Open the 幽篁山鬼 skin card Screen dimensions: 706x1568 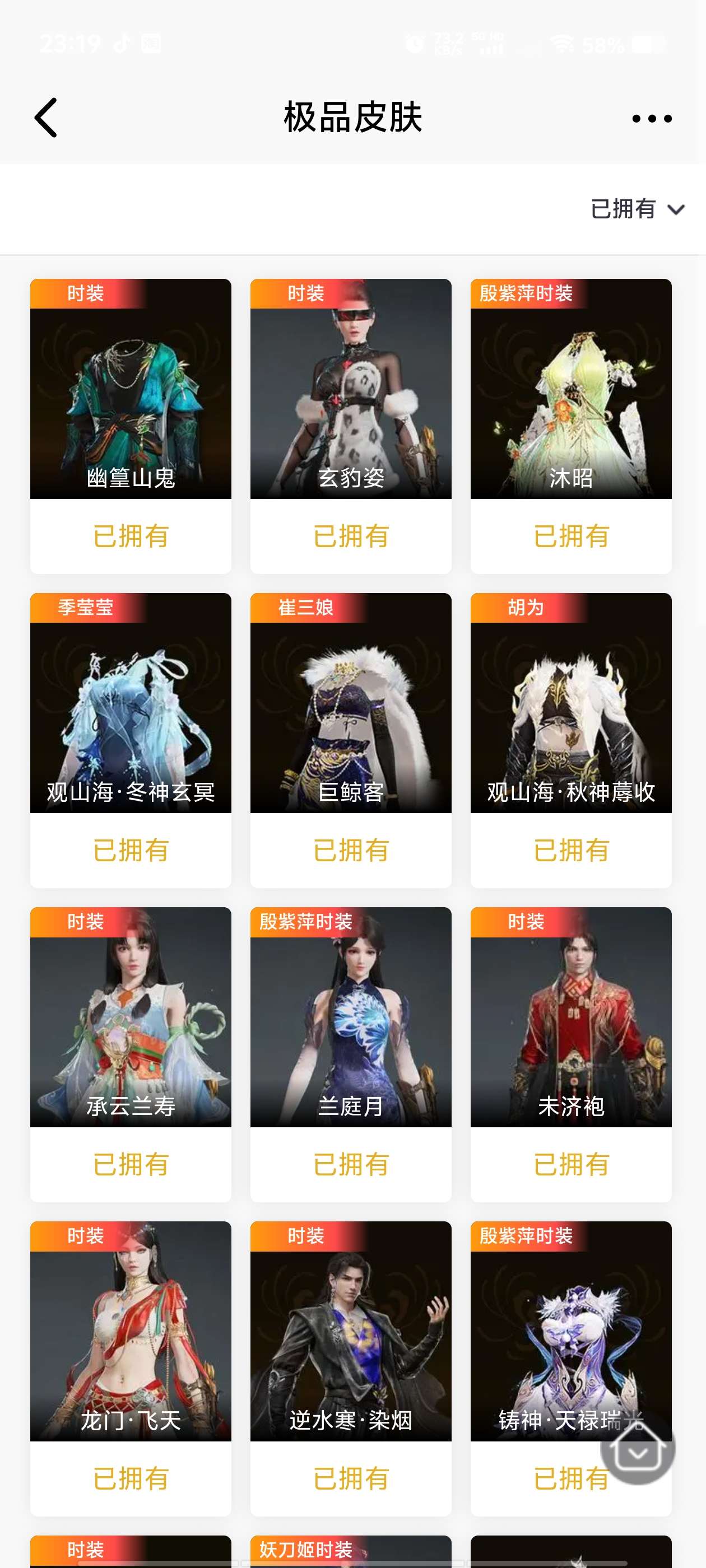(131, 402)
